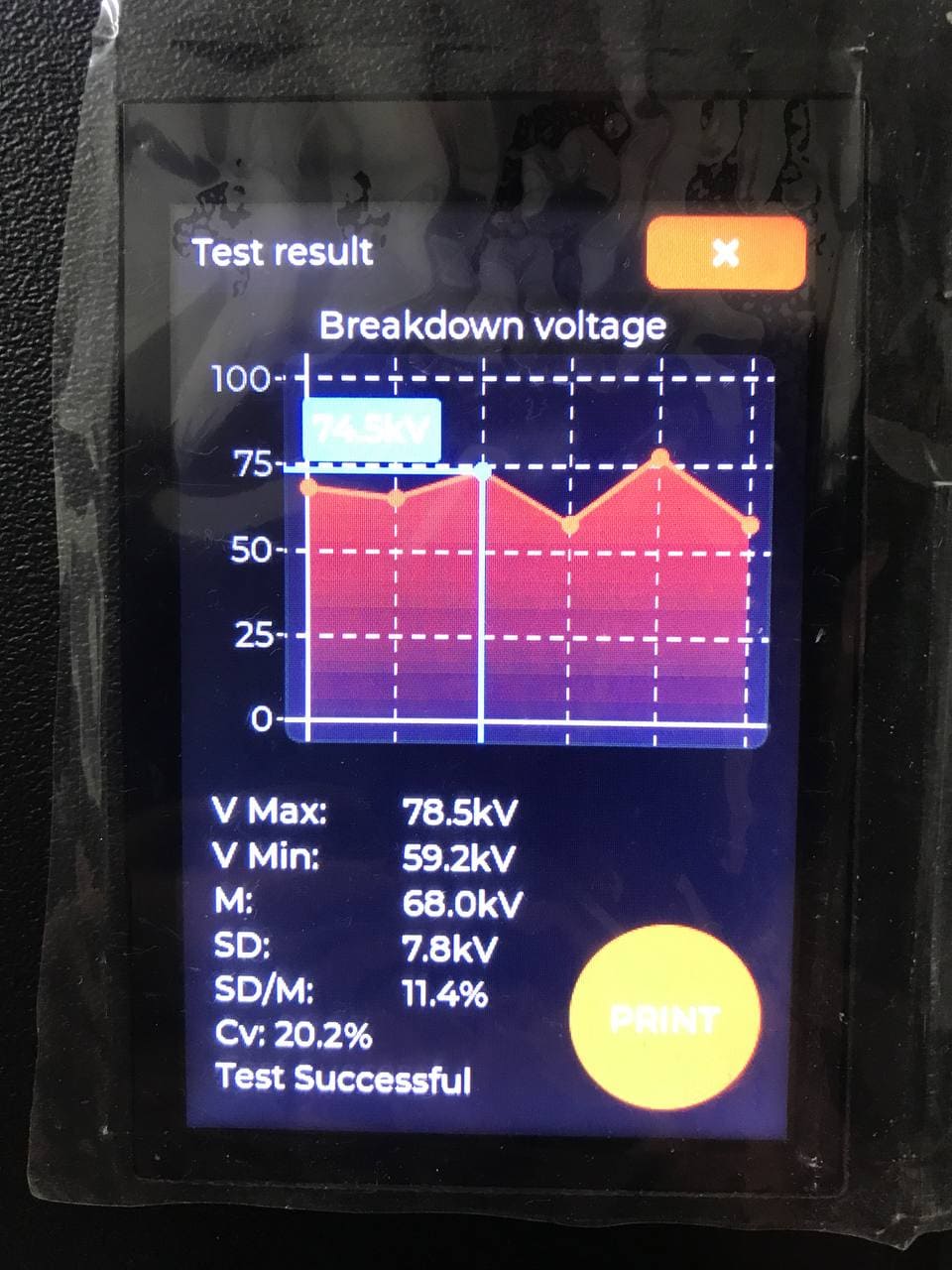Select the highest peak point on the chart

tap(660, 457)
